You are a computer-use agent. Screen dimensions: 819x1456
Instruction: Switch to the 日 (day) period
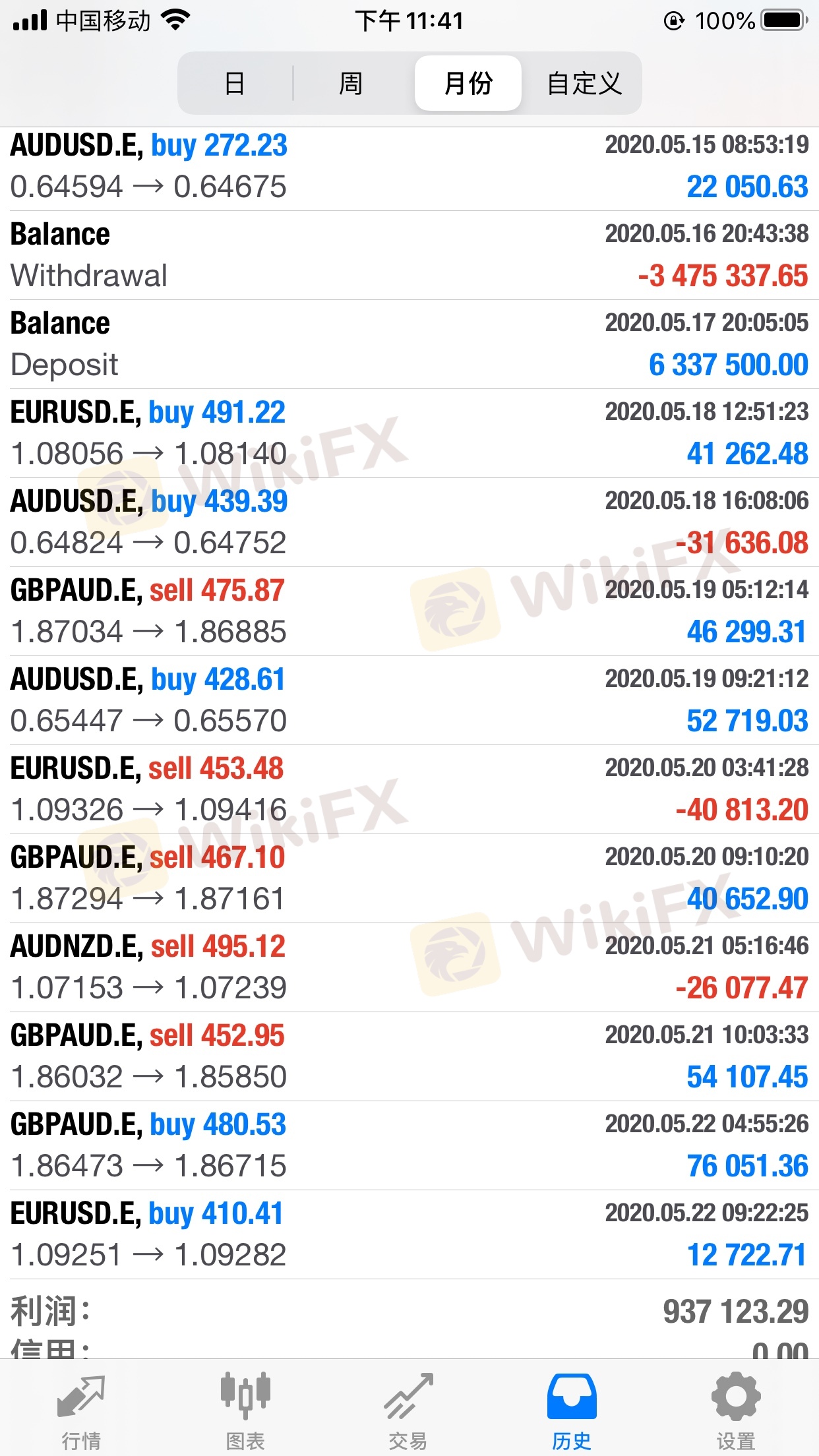[235, 84]
